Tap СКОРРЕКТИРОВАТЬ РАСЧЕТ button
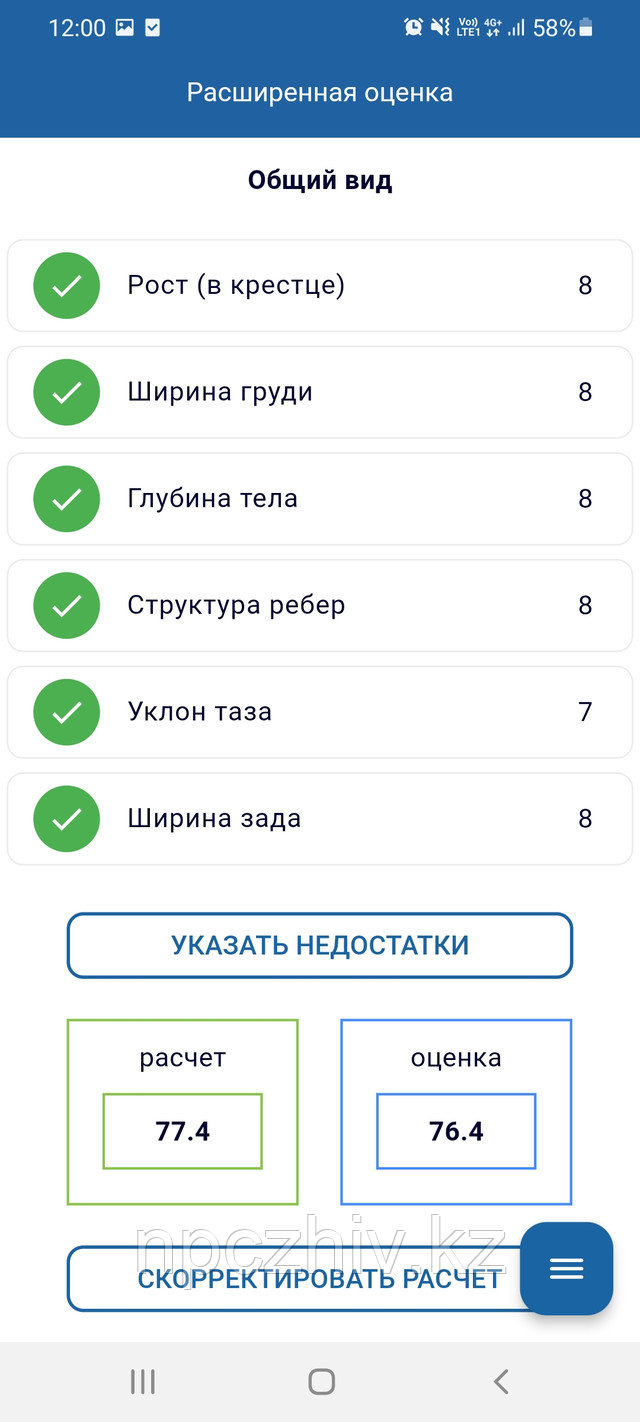Image resolution: width=640 pixels, height=1422 pixels. (300, 1279)
